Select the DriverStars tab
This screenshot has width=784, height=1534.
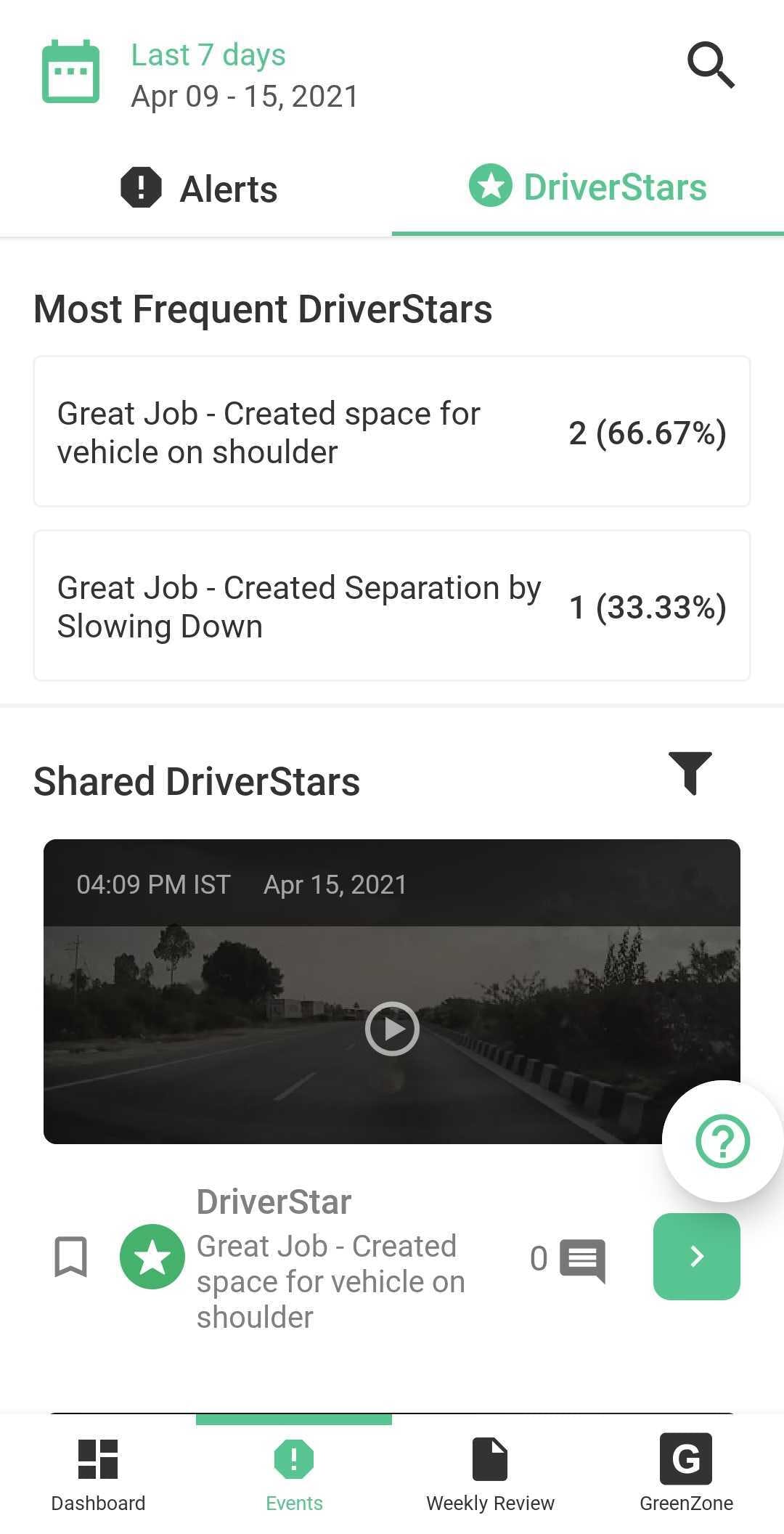[588, 187]
